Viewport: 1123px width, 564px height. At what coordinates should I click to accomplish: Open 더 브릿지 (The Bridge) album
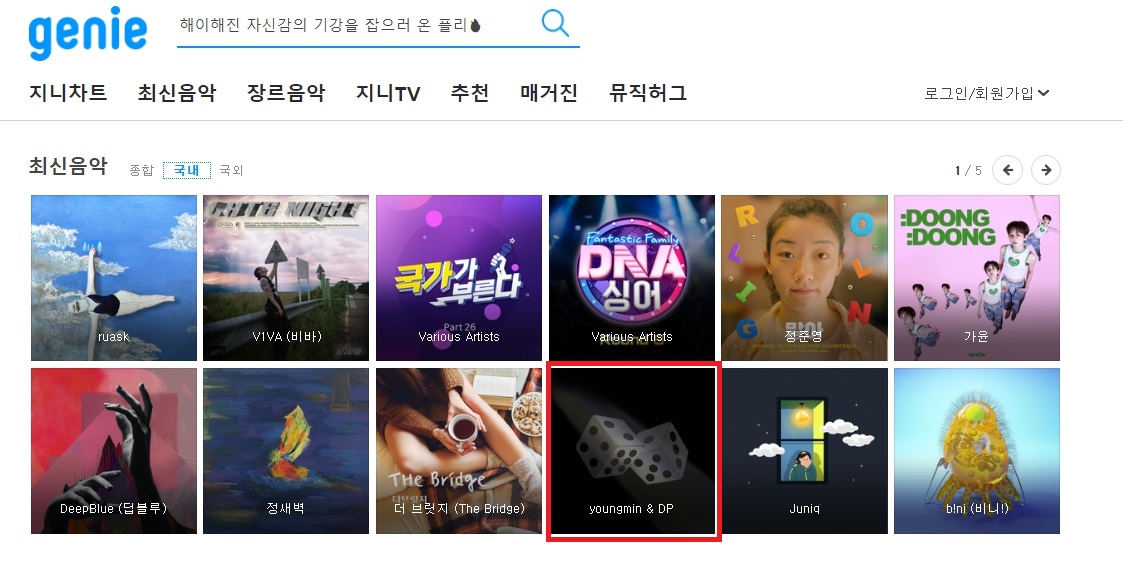pyautogui.click(x=459, y=451)
